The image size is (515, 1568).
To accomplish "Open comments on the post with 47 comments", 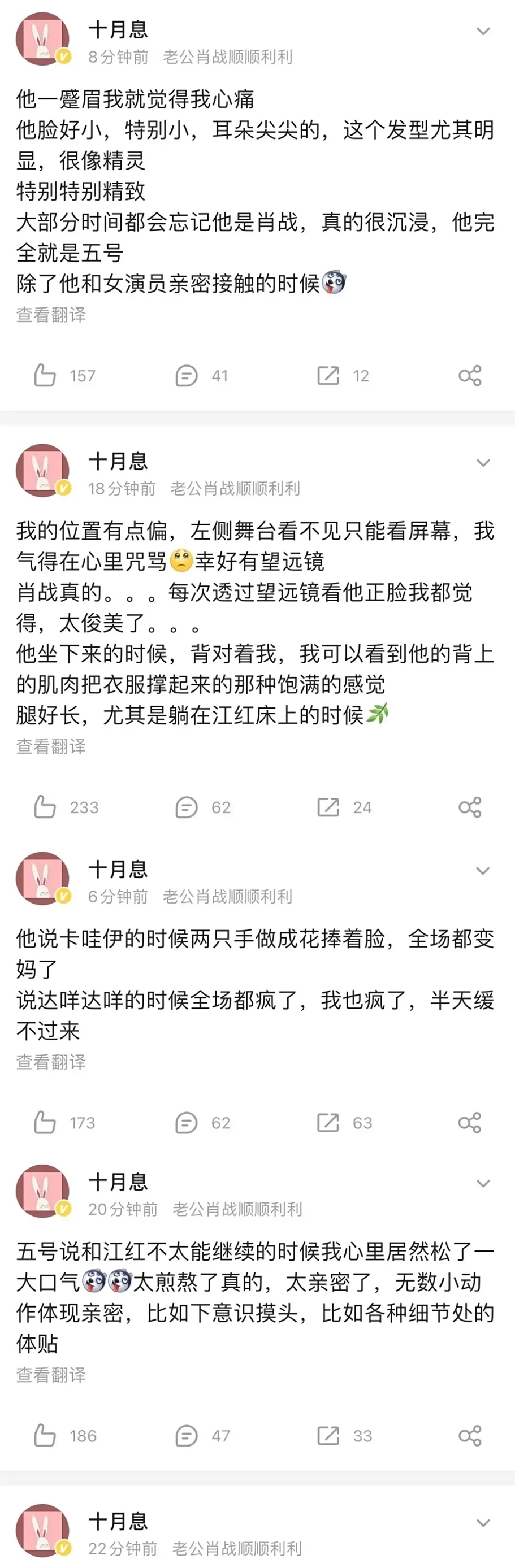I will (x=187, y=1436).
